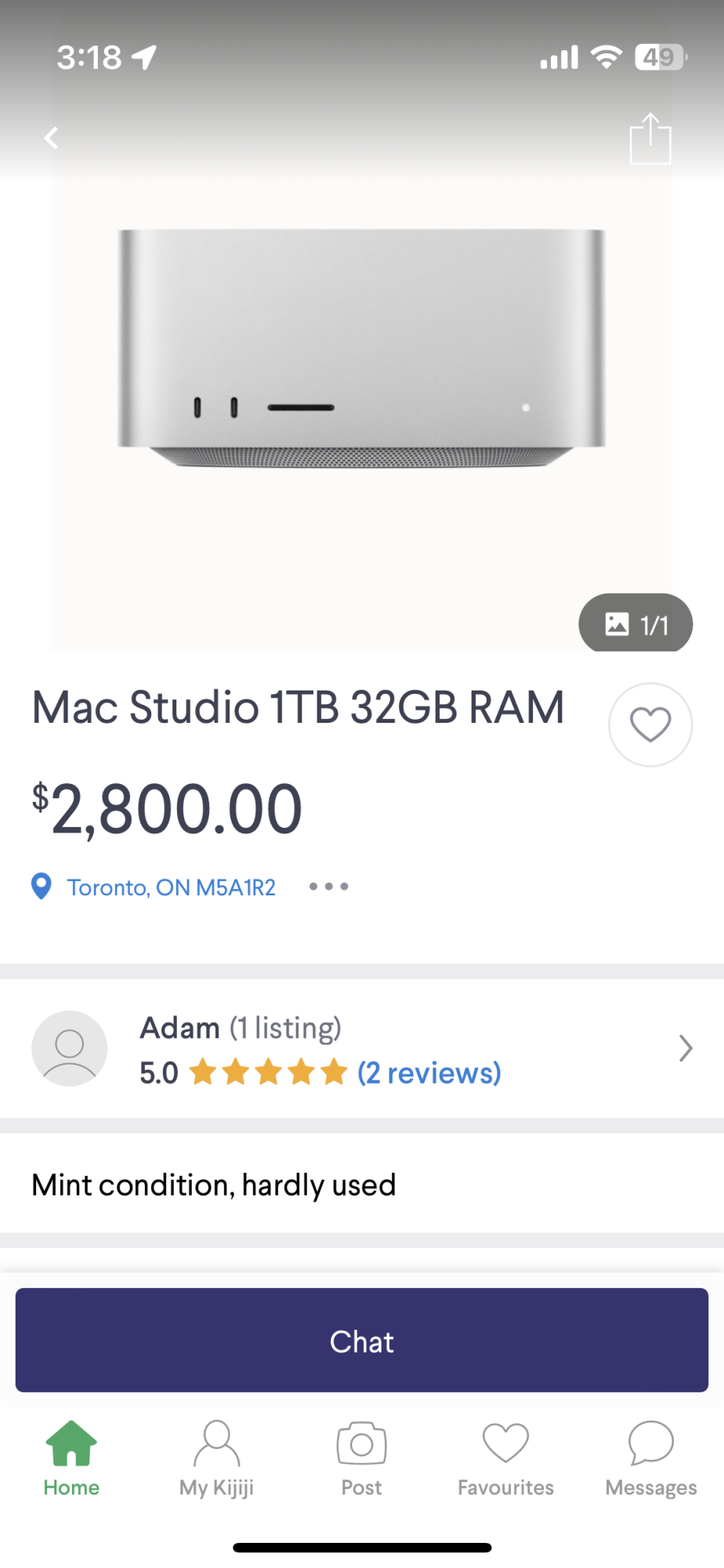
Task: Post a new ad
Action: [361, 1459]
